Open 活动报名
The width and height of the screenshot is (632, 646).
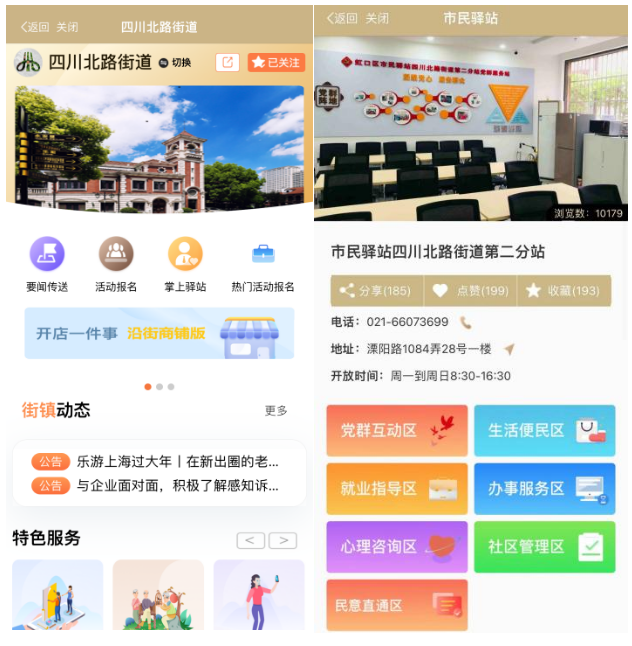point(116,265)
